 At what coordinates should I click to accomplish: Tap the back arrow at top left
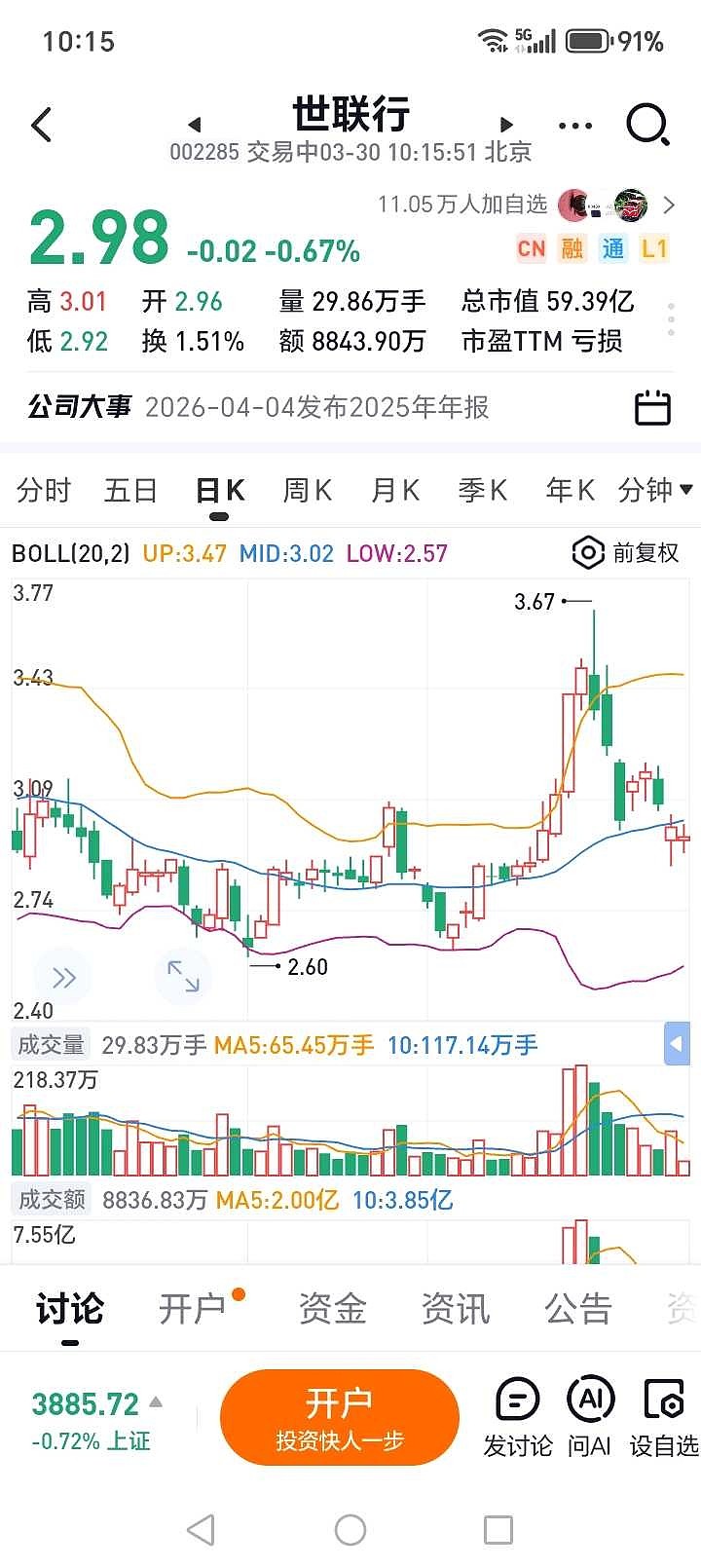(41, 127)
